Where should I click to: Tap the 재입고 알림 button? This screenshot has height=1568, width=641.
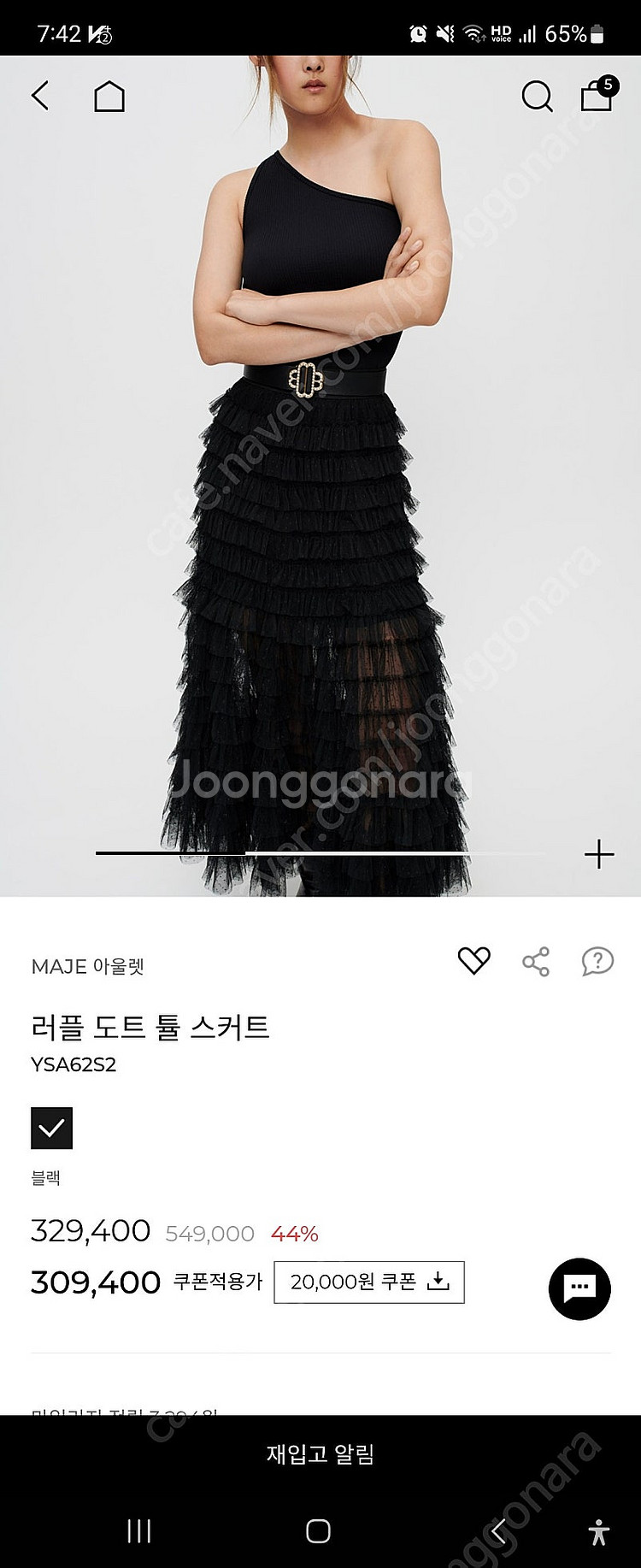pos(320,1453)
